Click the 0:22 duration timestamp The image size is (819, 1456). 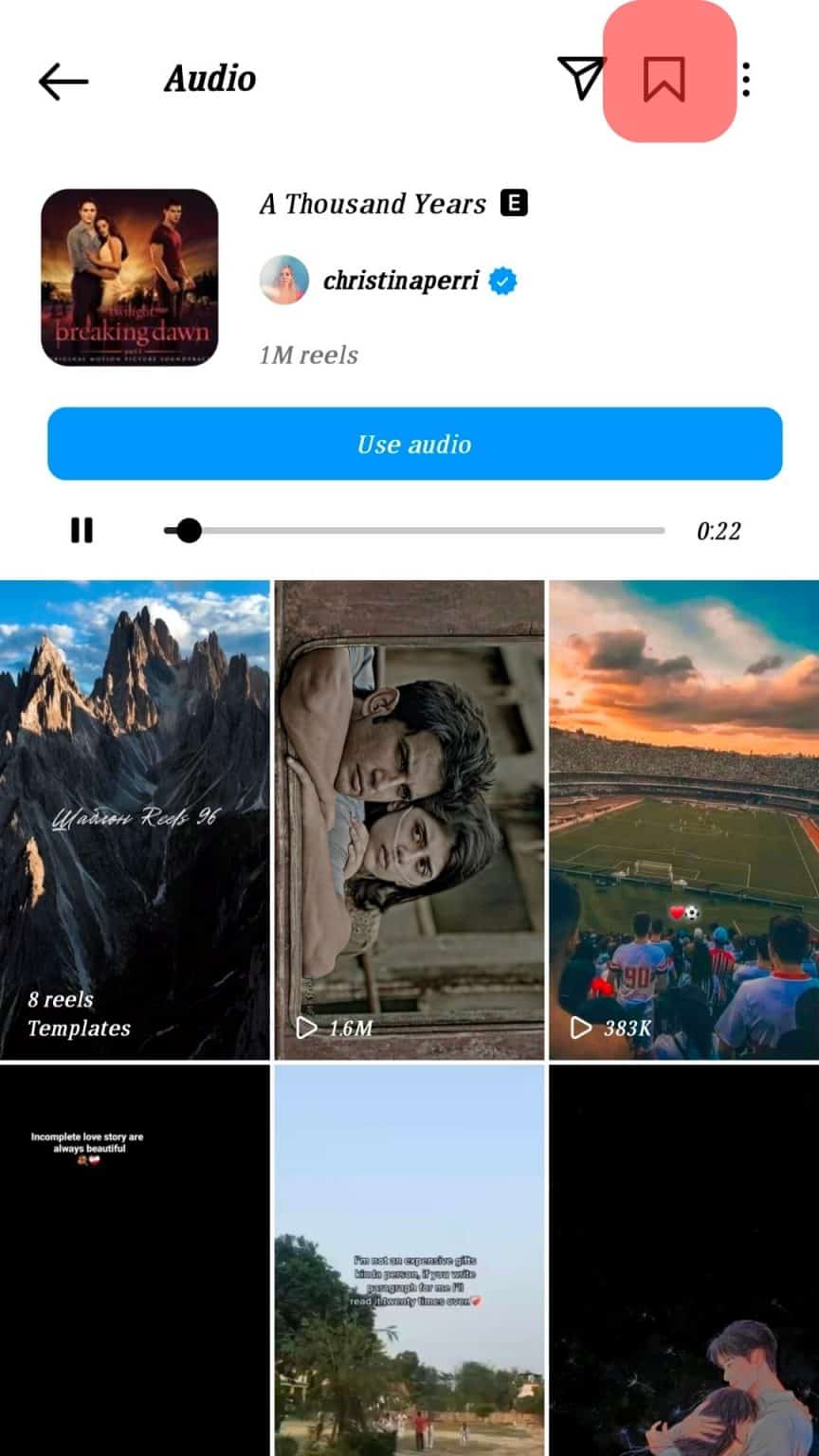click(716, 531)
